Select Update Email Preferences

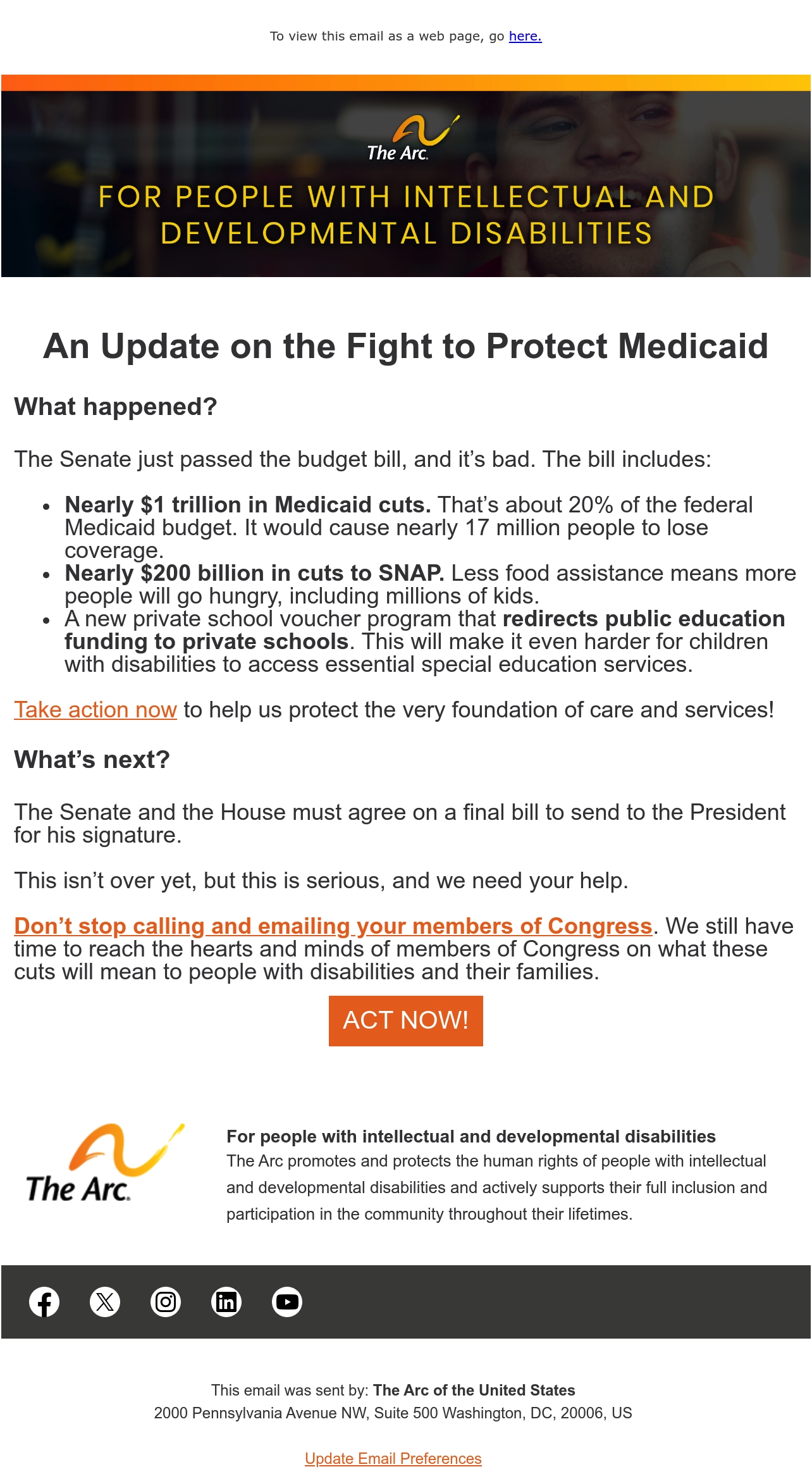[x=393, y=1458]
